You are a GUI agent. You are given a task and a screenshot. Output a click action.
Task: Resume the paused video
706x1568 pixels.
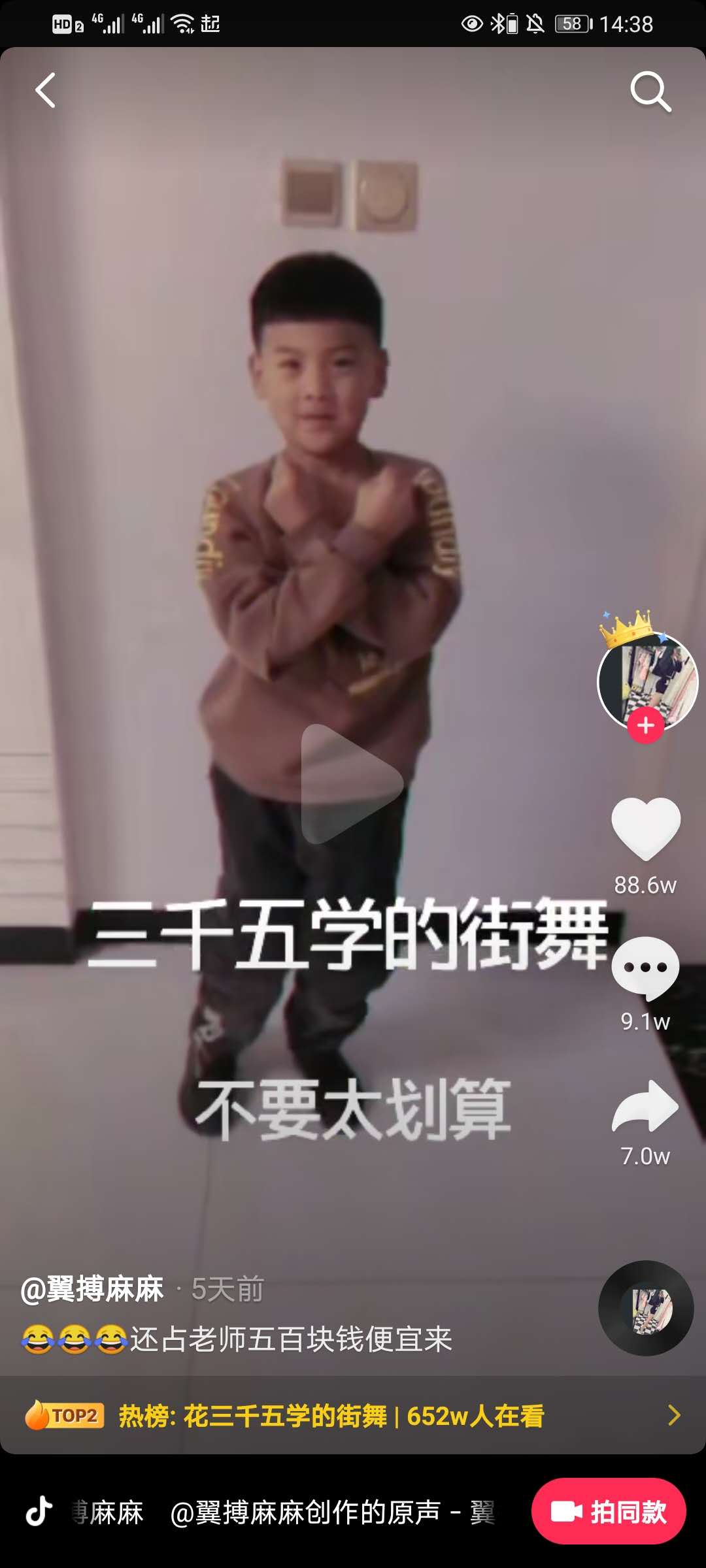(352, 783)
